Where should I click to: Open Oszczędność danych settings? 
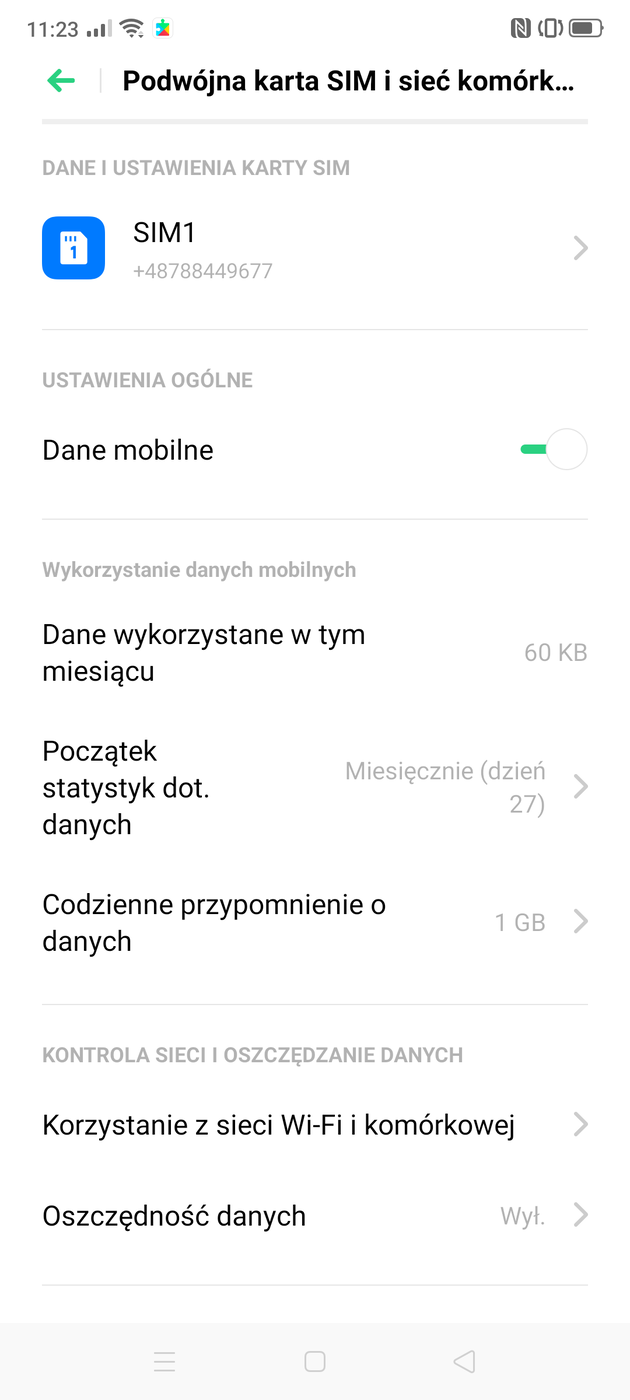(314, 1216)
